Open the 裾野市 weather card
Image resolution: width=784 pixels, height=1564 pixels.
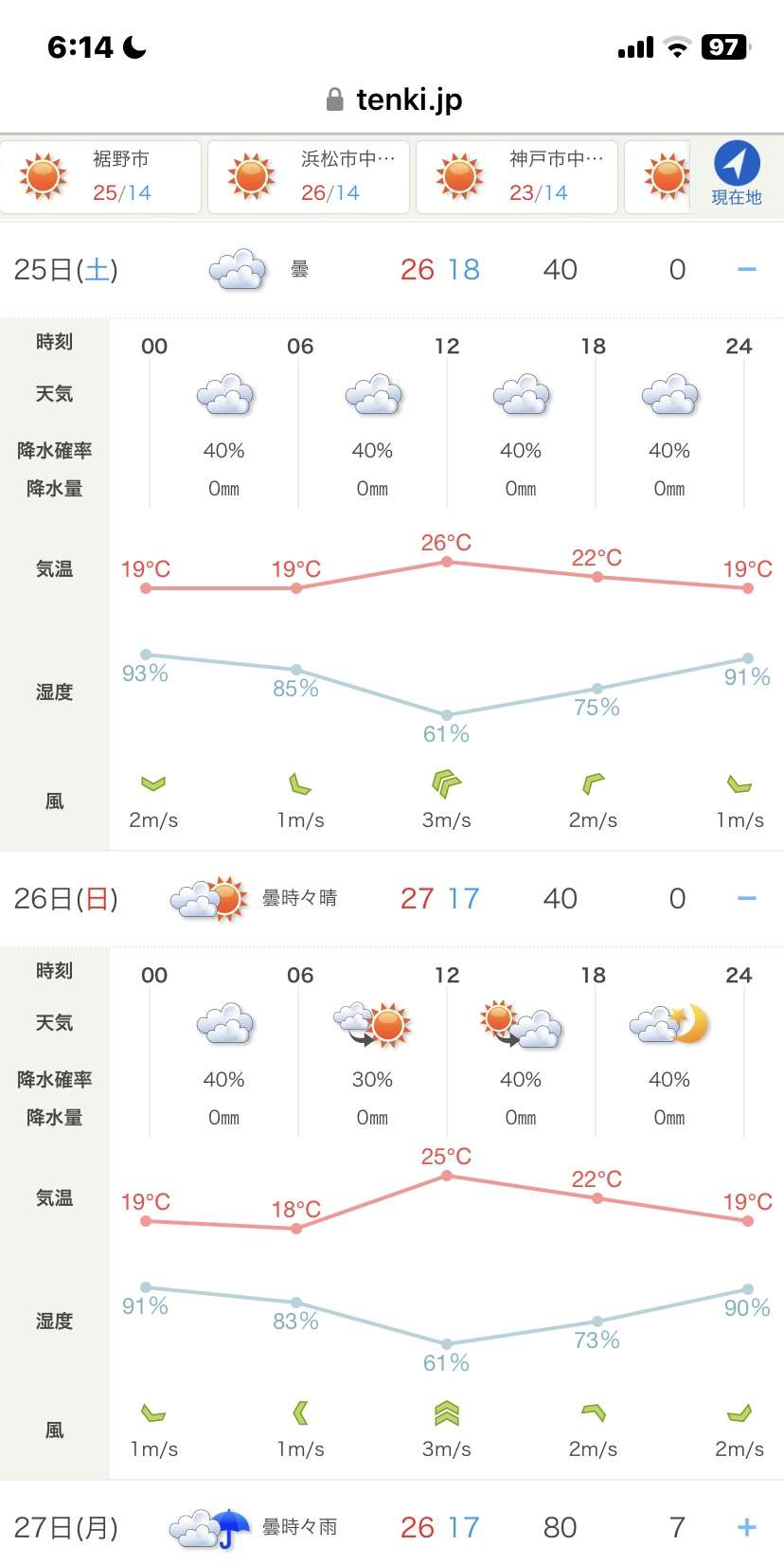point(100,177)
